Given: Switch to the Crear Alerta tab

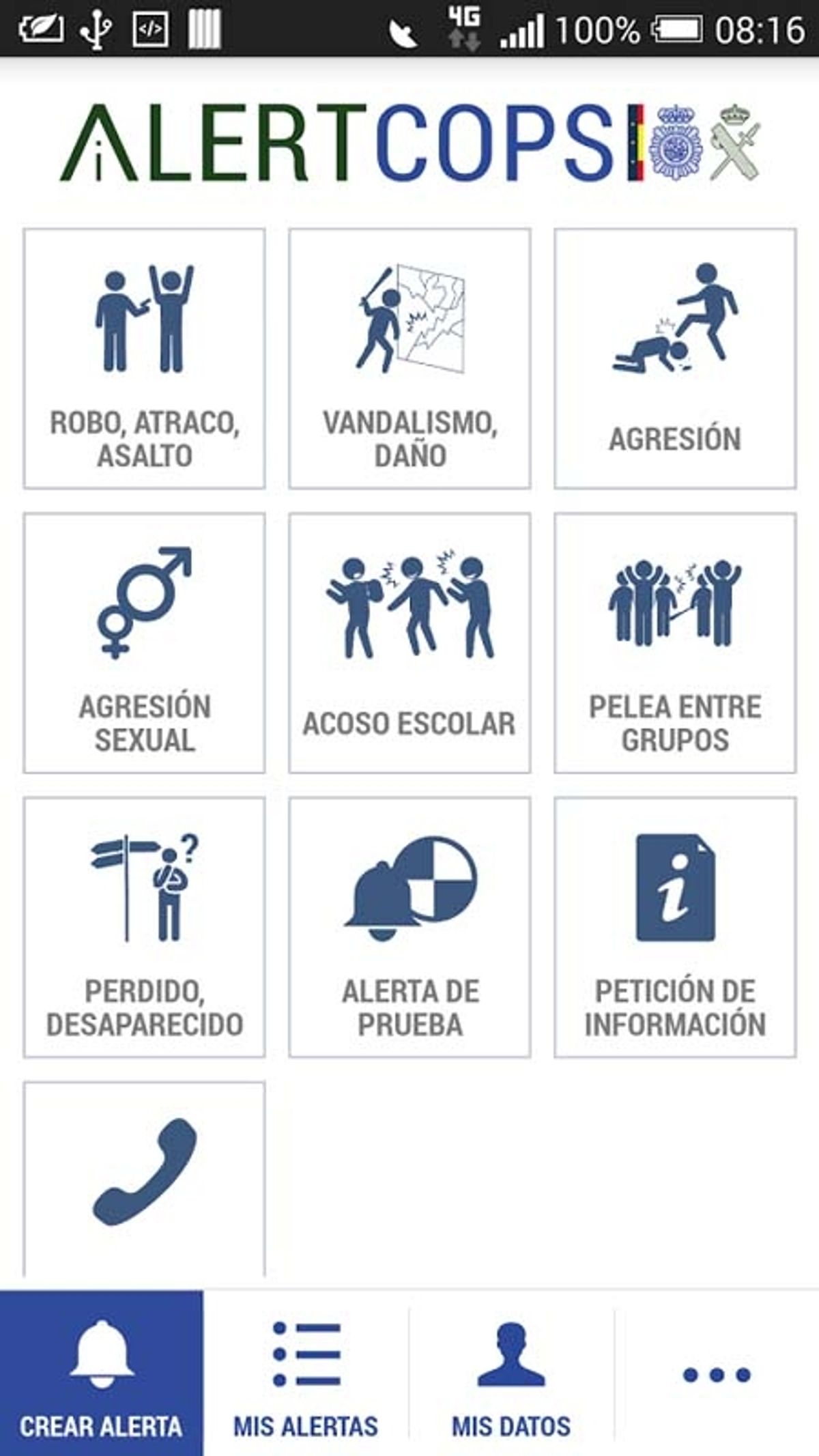Looking at the screenshot, I should 101,1373.
